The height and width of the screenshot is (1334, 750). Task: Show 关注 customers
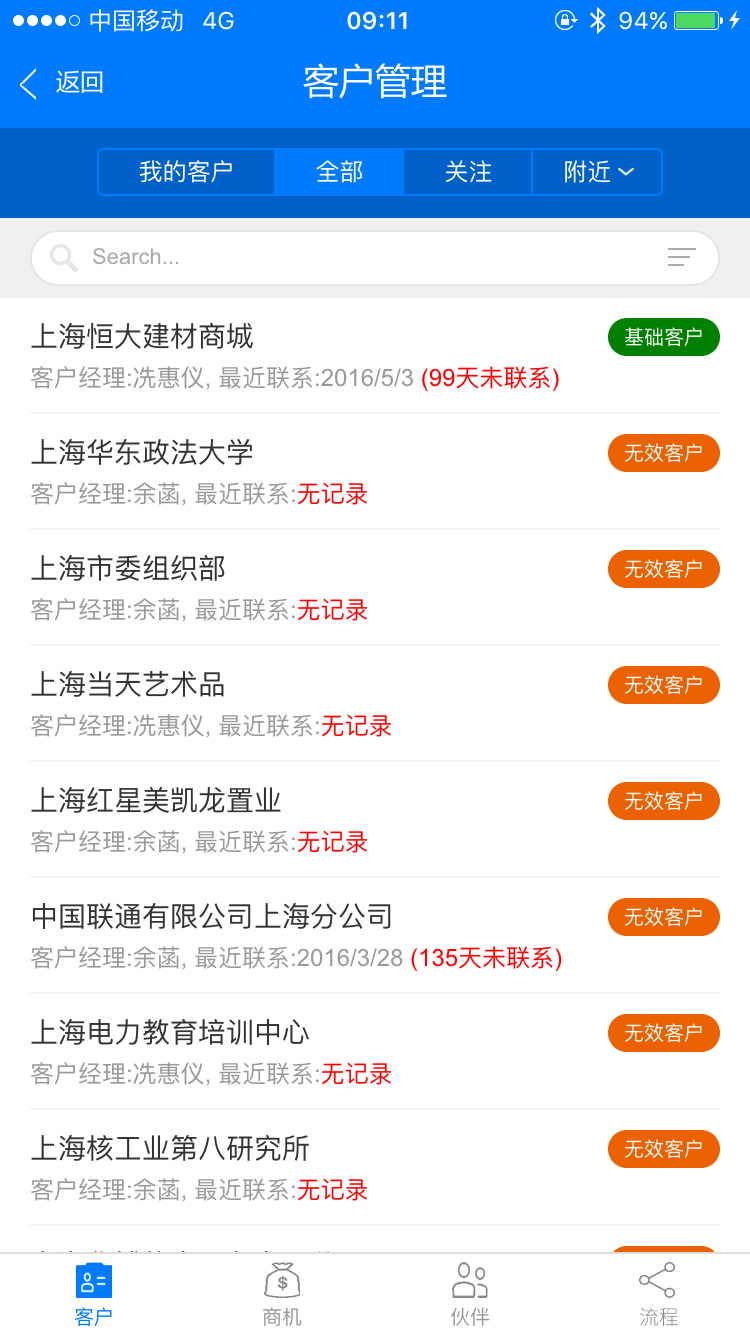click(x=468, y=172)
